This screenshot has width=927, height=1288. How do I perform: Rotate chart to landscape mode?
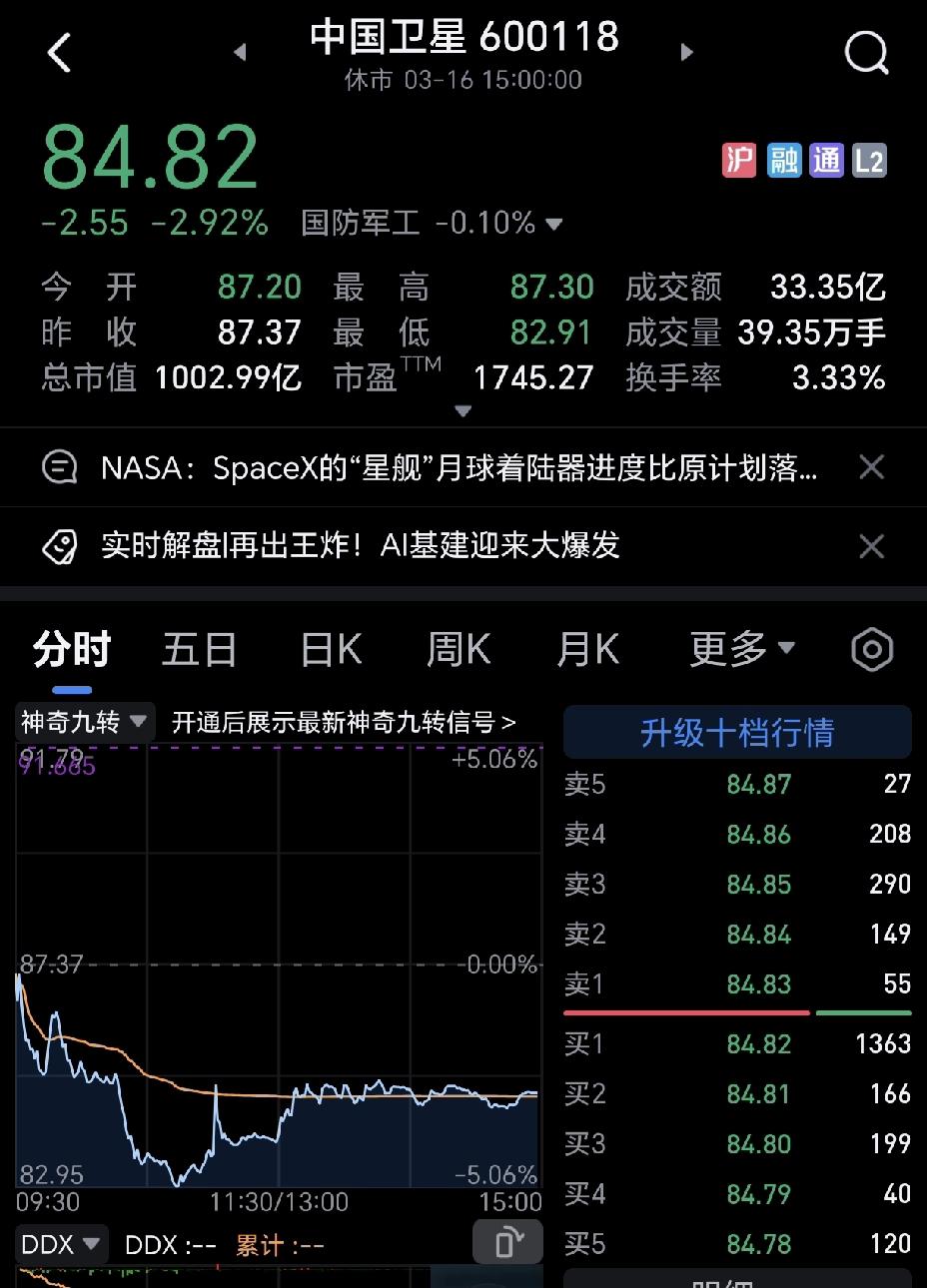[507, 1242]
